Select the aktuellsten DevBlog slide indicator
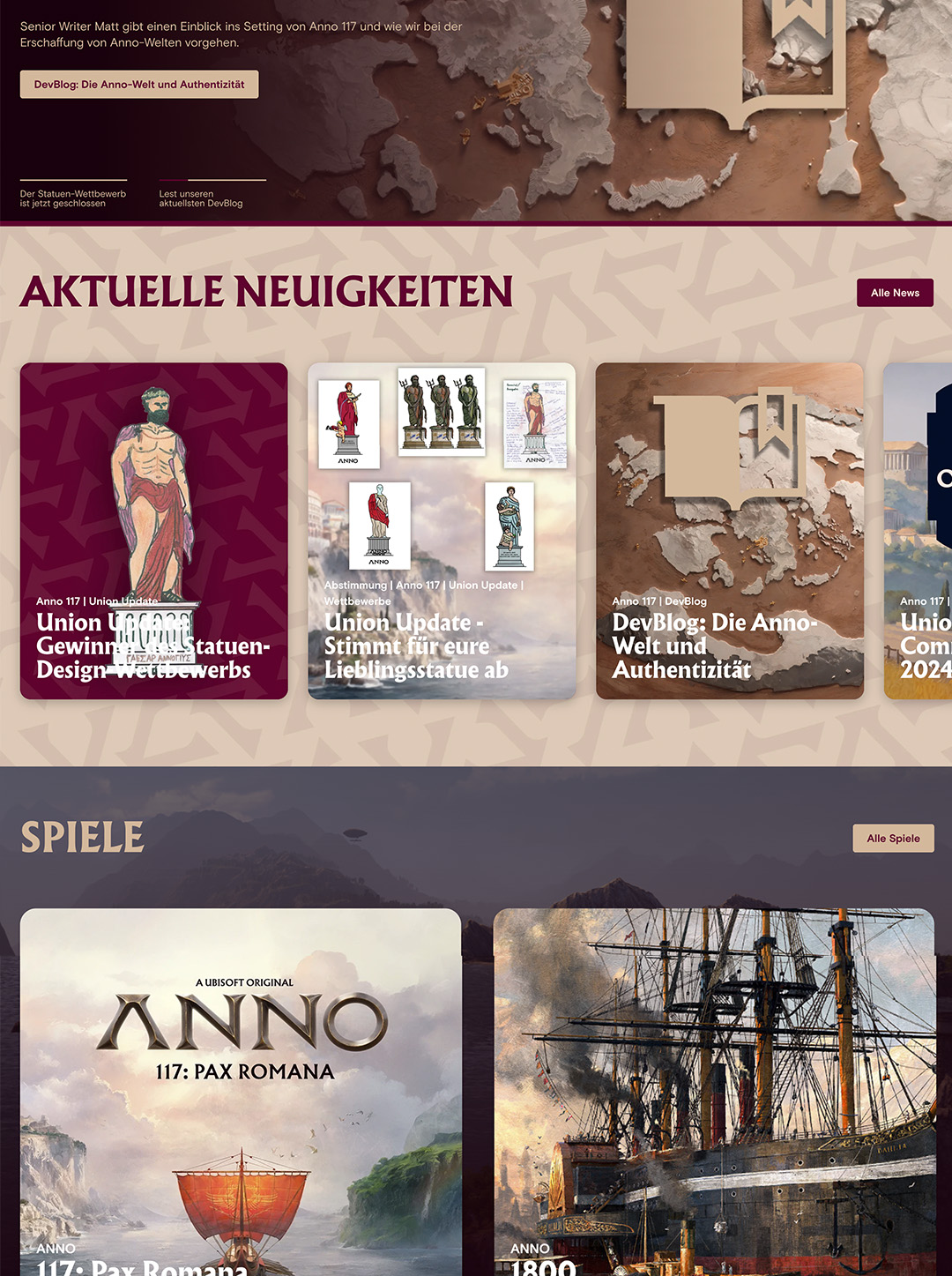952x1276 pixels. click(x=212, y=193)
